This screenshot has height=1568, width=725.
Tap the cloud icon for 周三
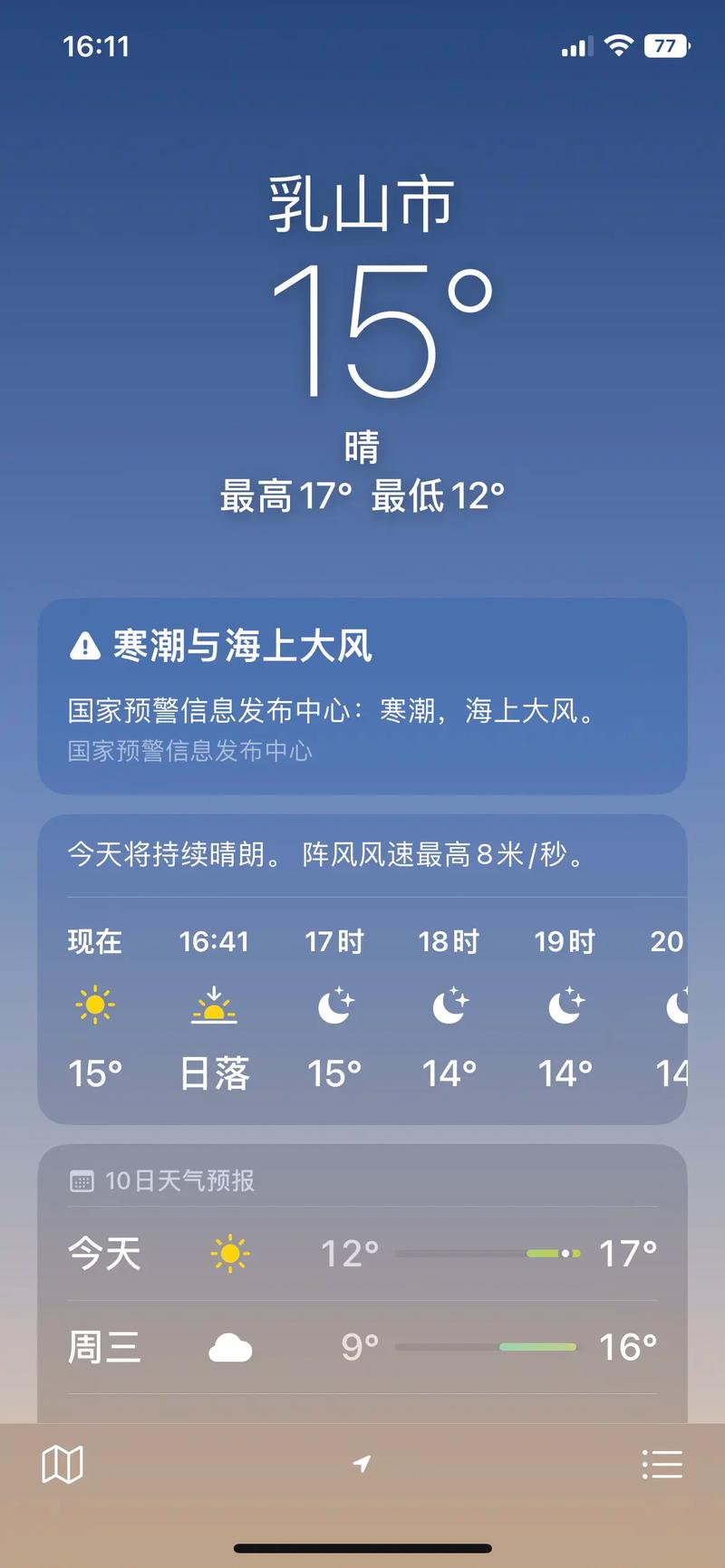pos(229,1347)
